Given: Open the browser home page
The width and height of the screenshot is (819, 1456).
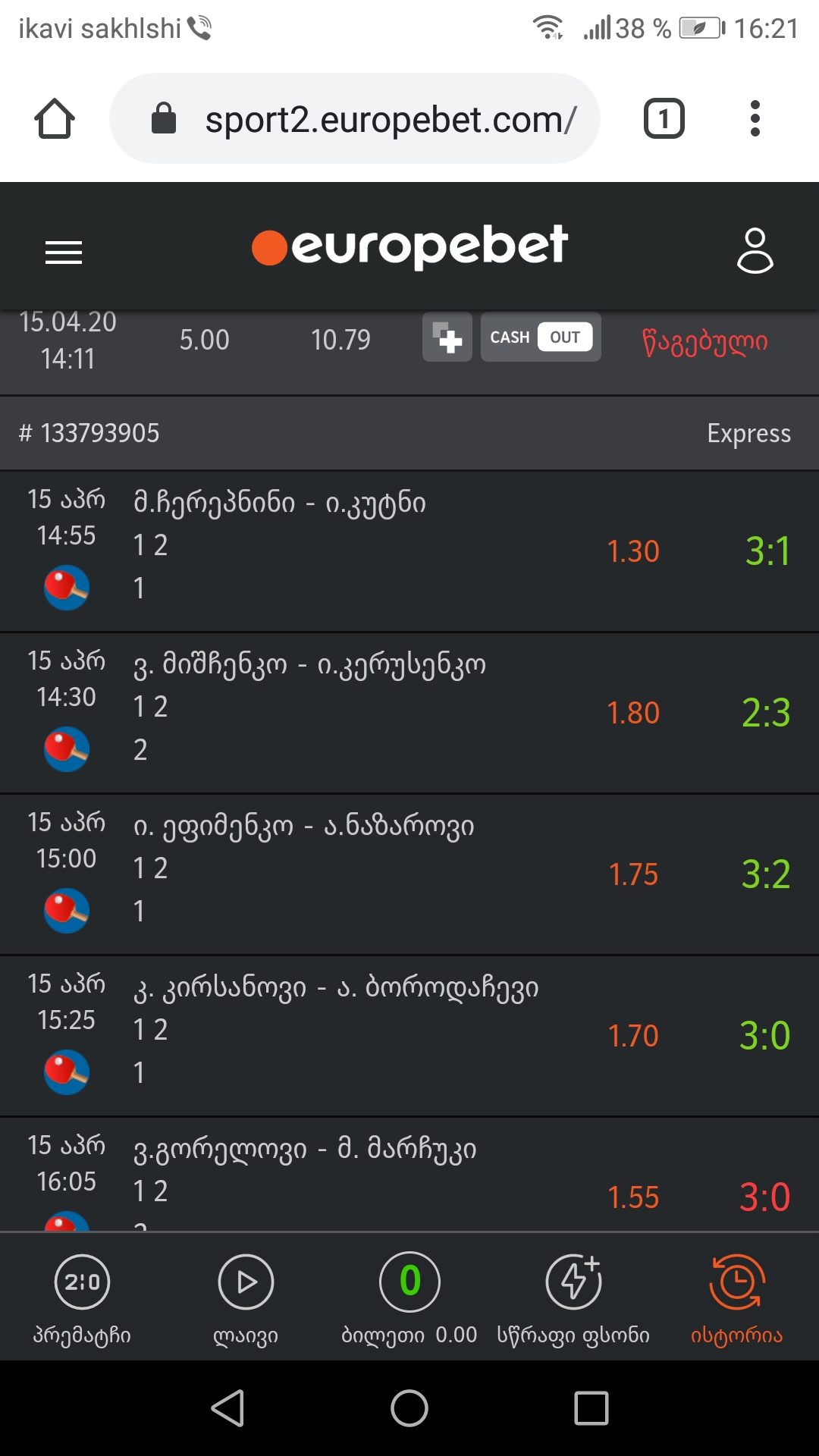Looking at the screenshot, I should point(55,119).
